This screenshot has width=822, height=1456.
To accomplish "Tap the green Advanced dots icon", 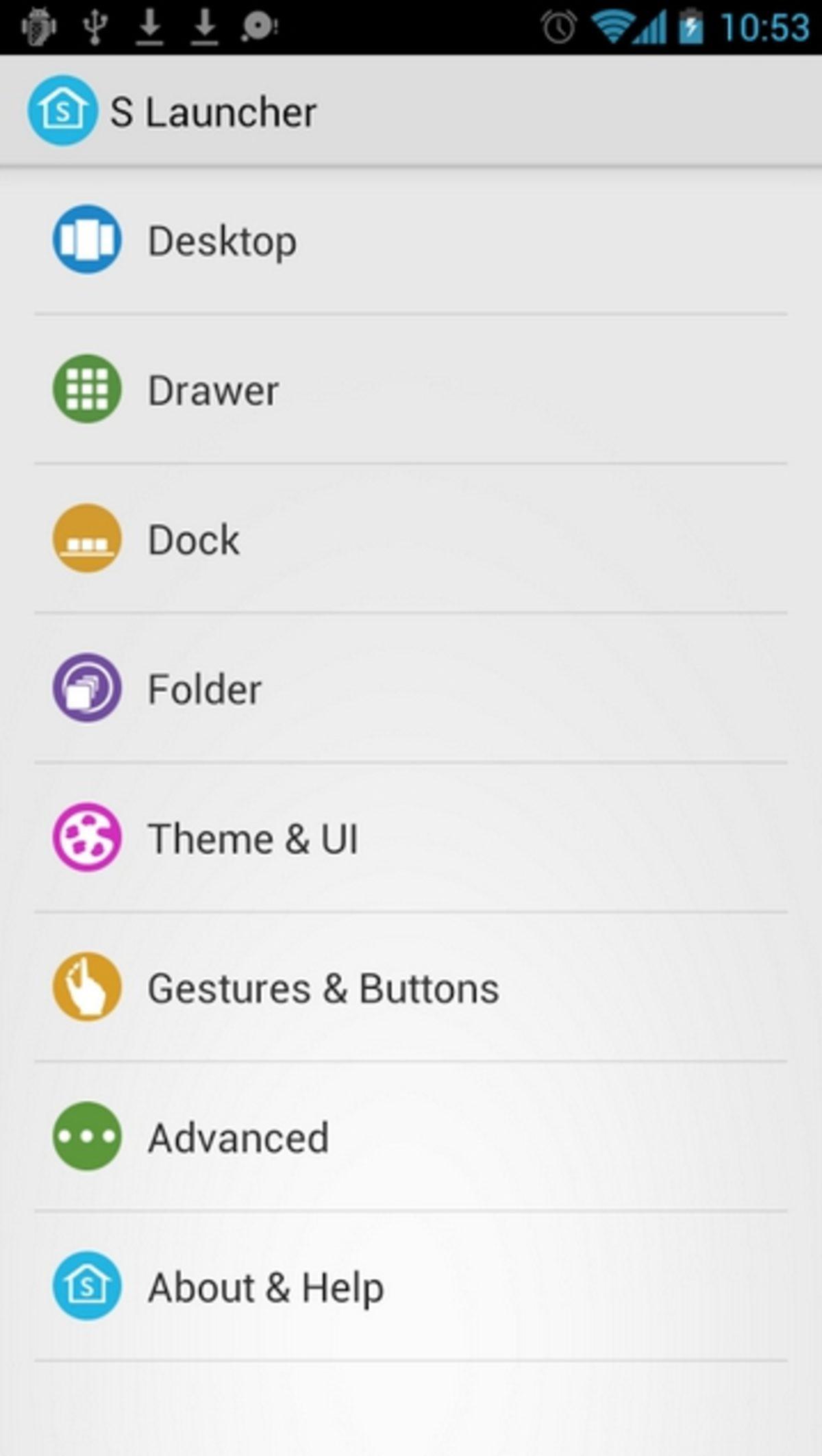I will click(87, 1136).
